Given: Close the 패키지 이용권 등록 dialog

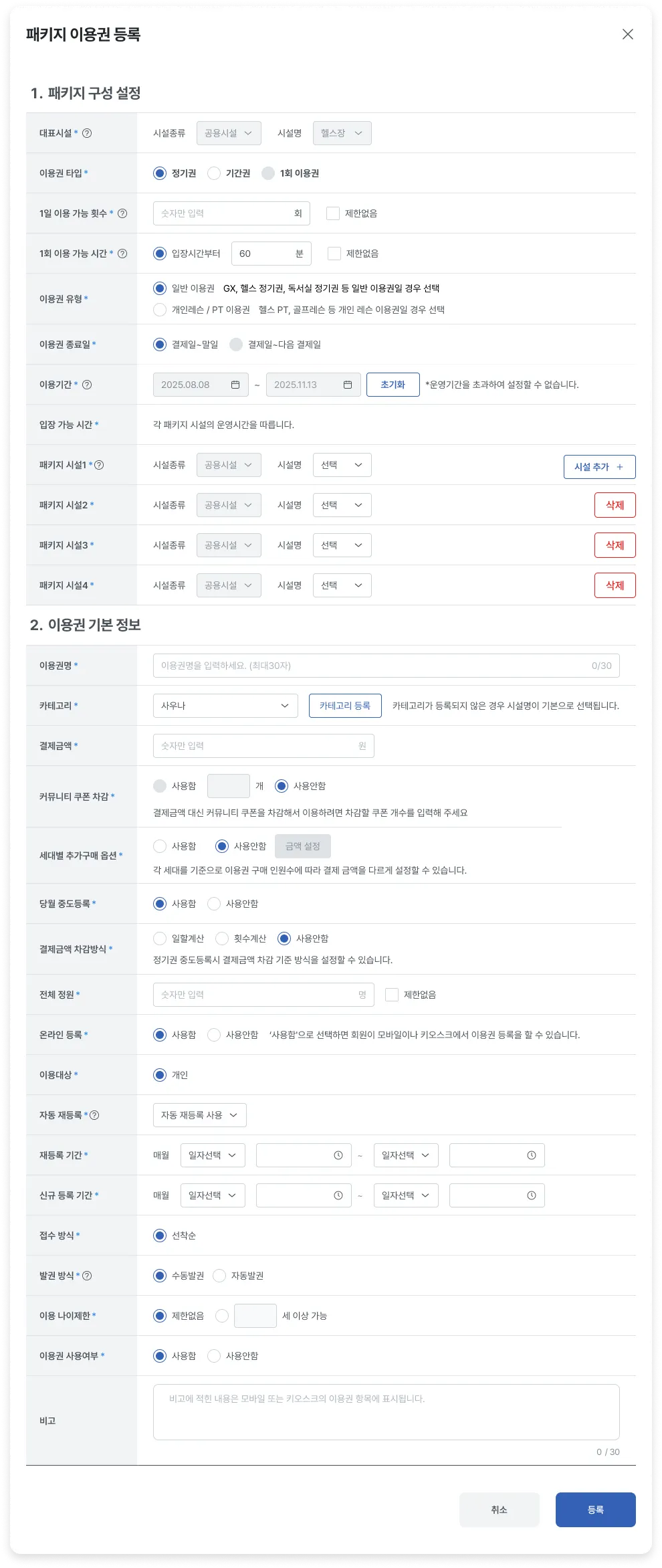Looking at the screenshot, I should [627, 34].
